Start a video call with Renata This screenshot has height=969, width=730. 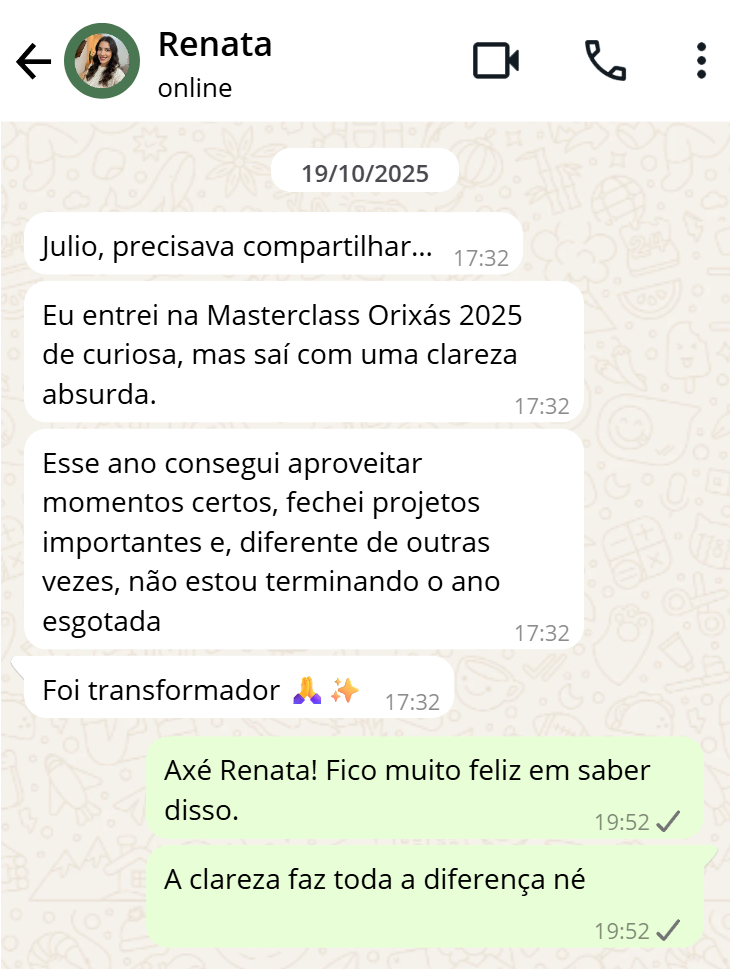pyautogui.click(x=496, y=61)
